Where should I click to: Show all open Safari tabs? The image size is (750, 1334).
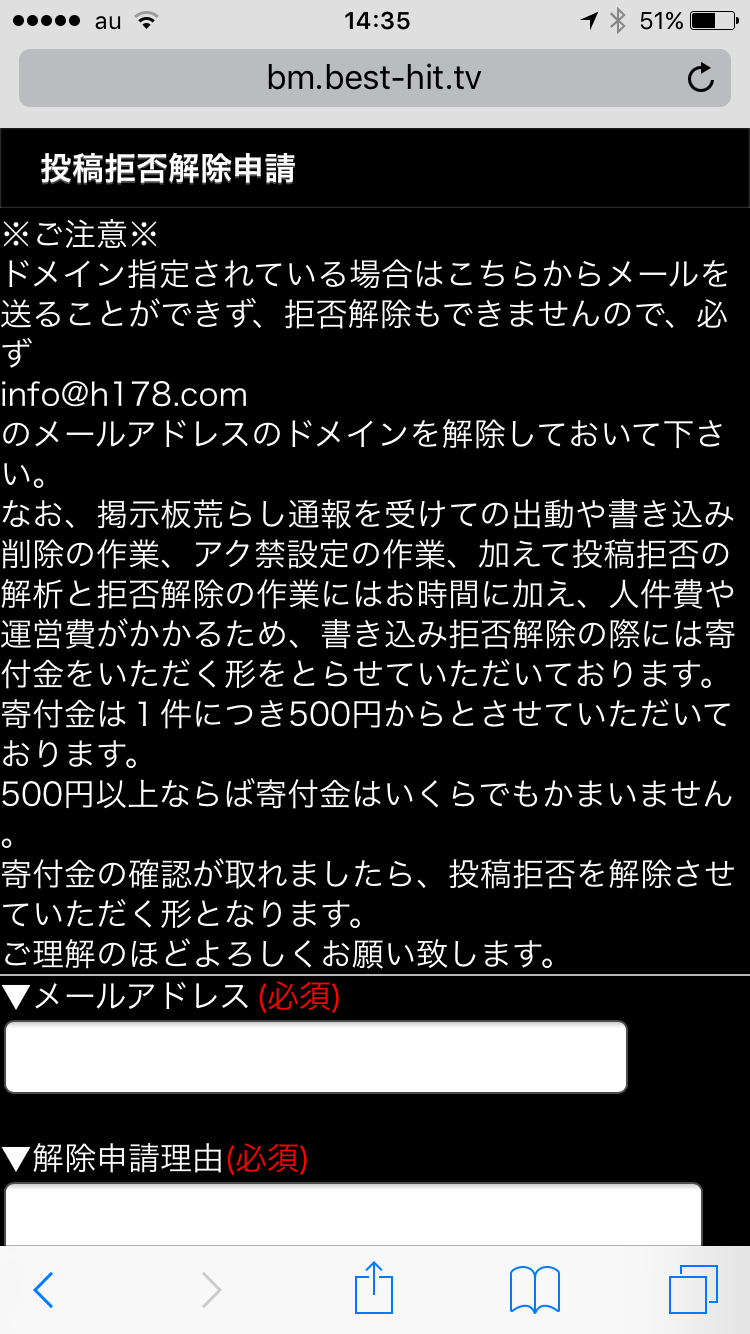[693, 1290]
